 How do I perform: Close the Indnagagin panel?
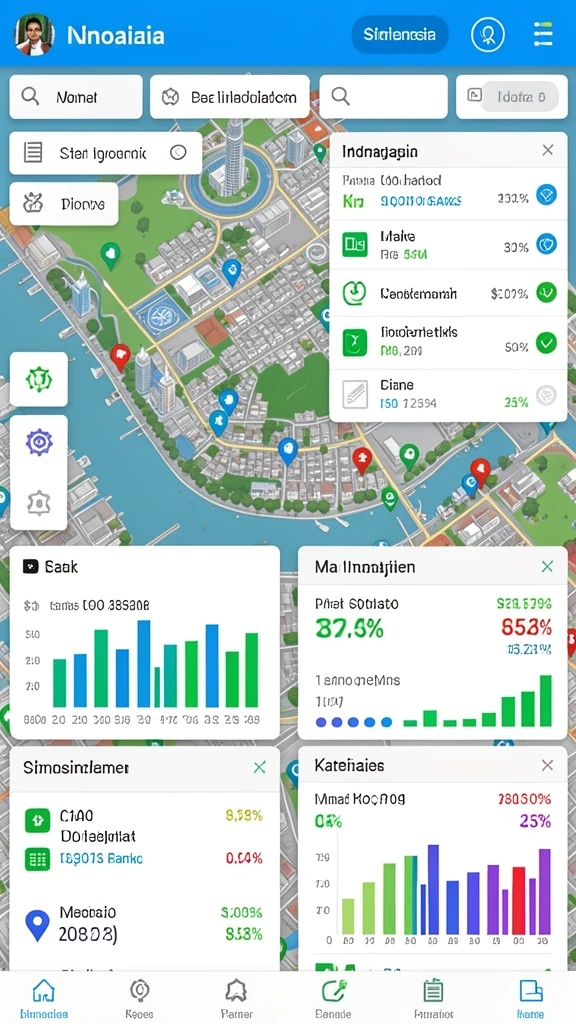click(547, 151)
